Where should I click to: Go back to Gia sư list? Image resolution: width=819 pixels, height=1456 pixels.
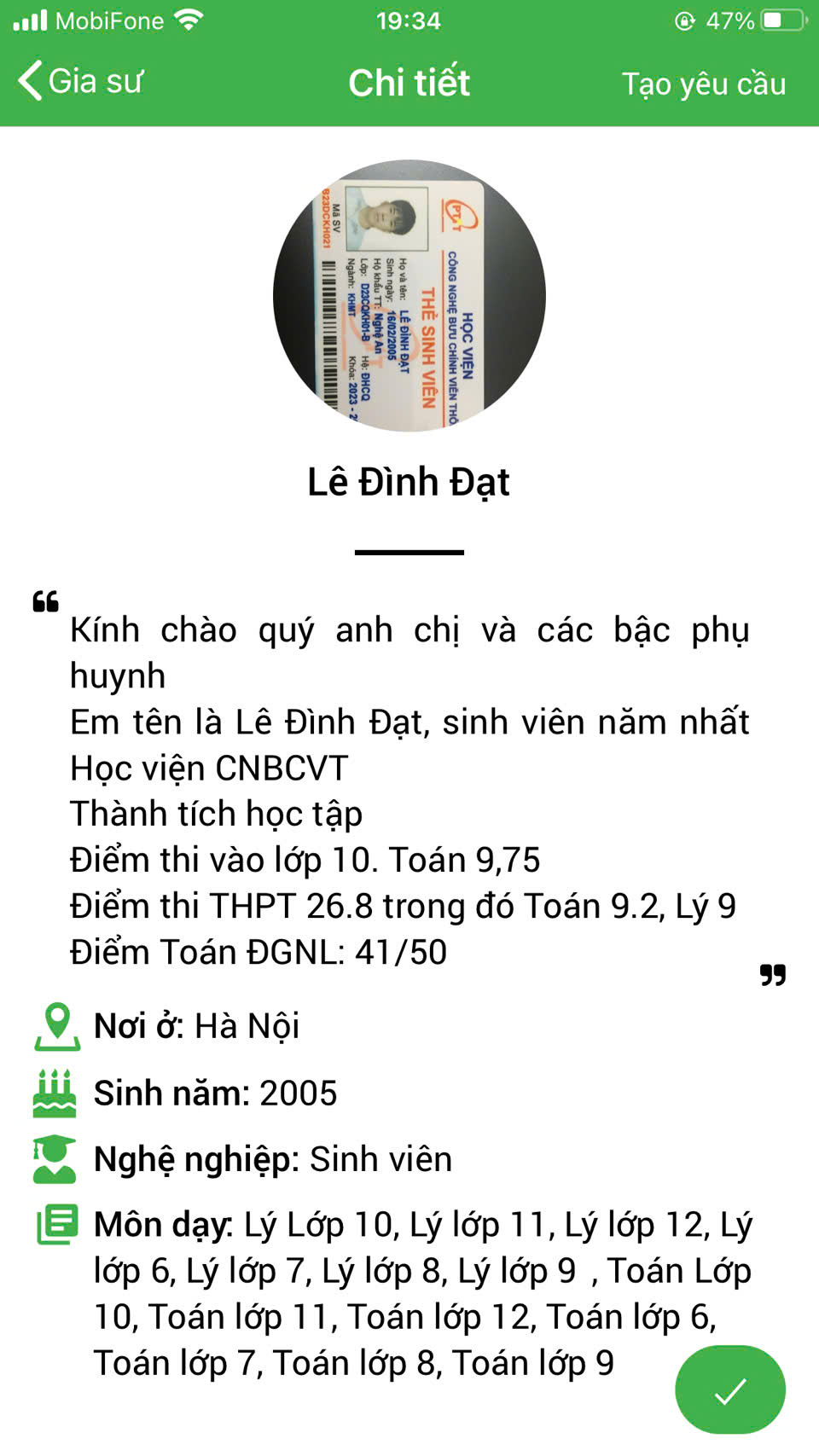point(80,82)
